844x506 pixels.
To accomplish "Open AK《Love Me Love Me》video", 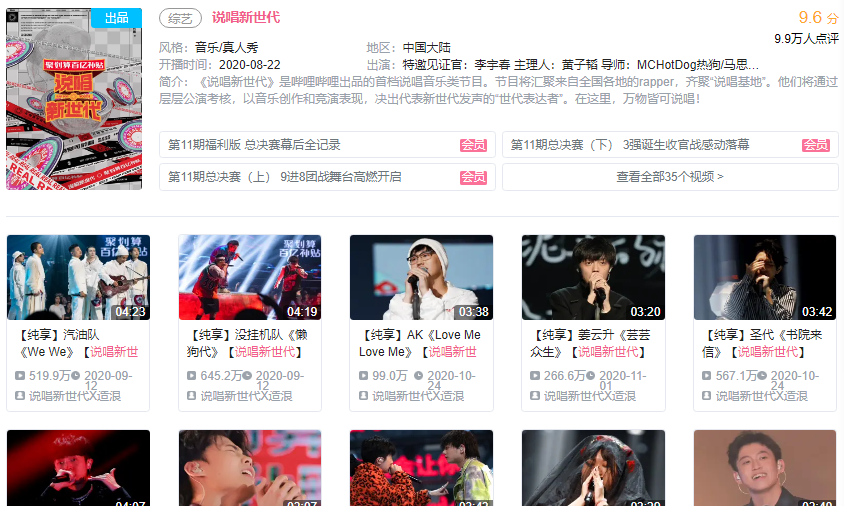I will click(x=421, y=277).
